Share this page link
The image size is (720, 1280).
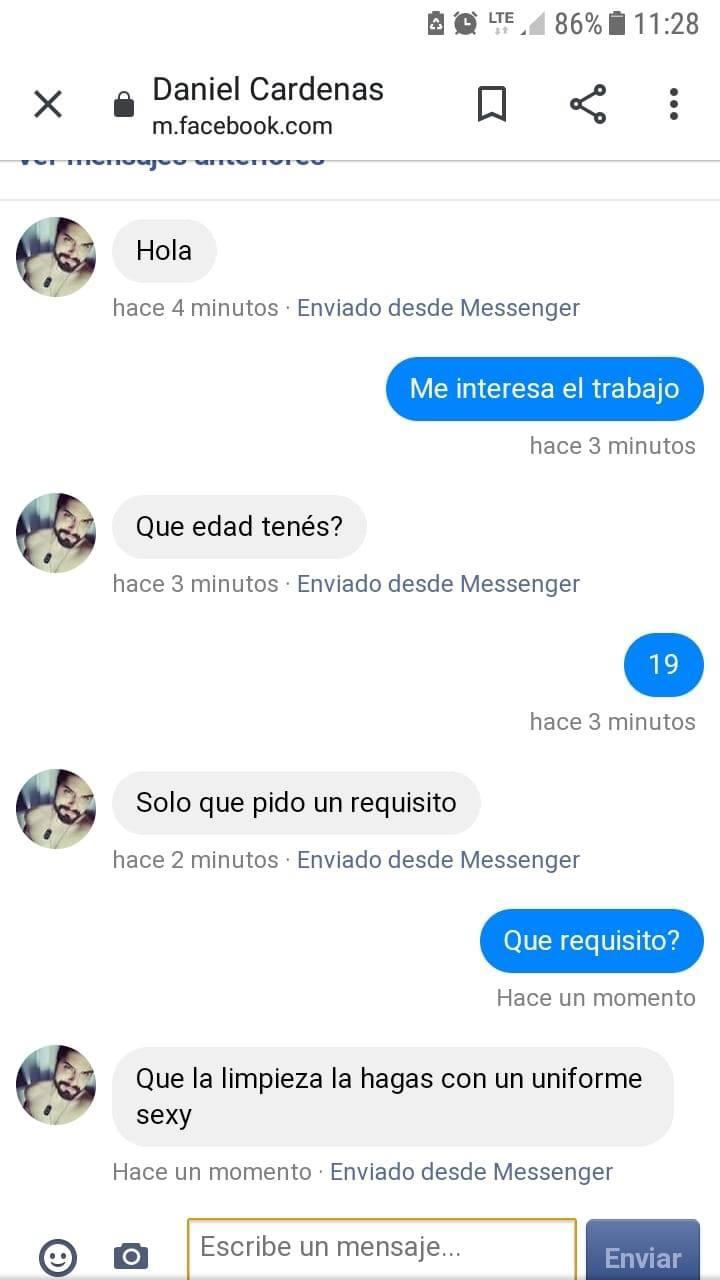click(587, 104)
